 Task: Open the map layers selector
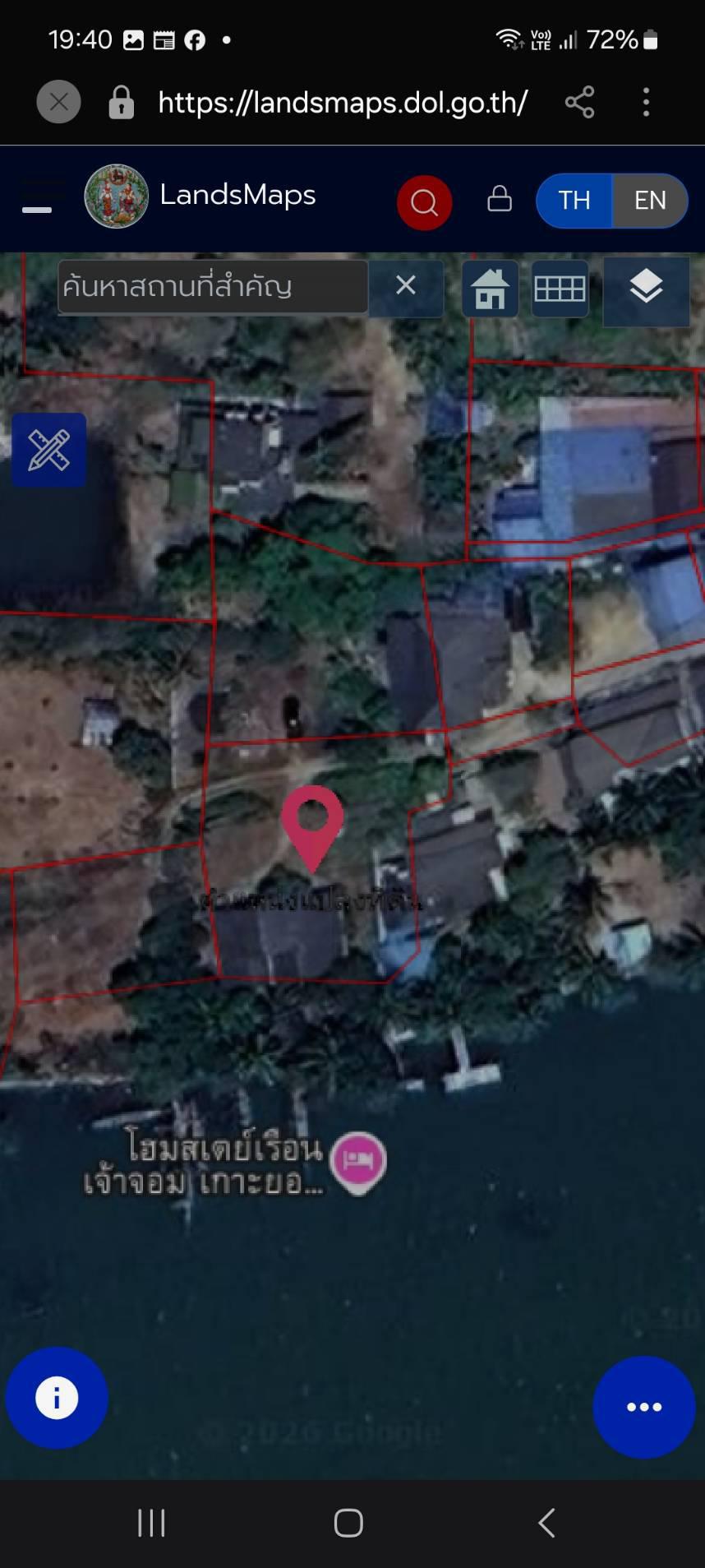646,289
